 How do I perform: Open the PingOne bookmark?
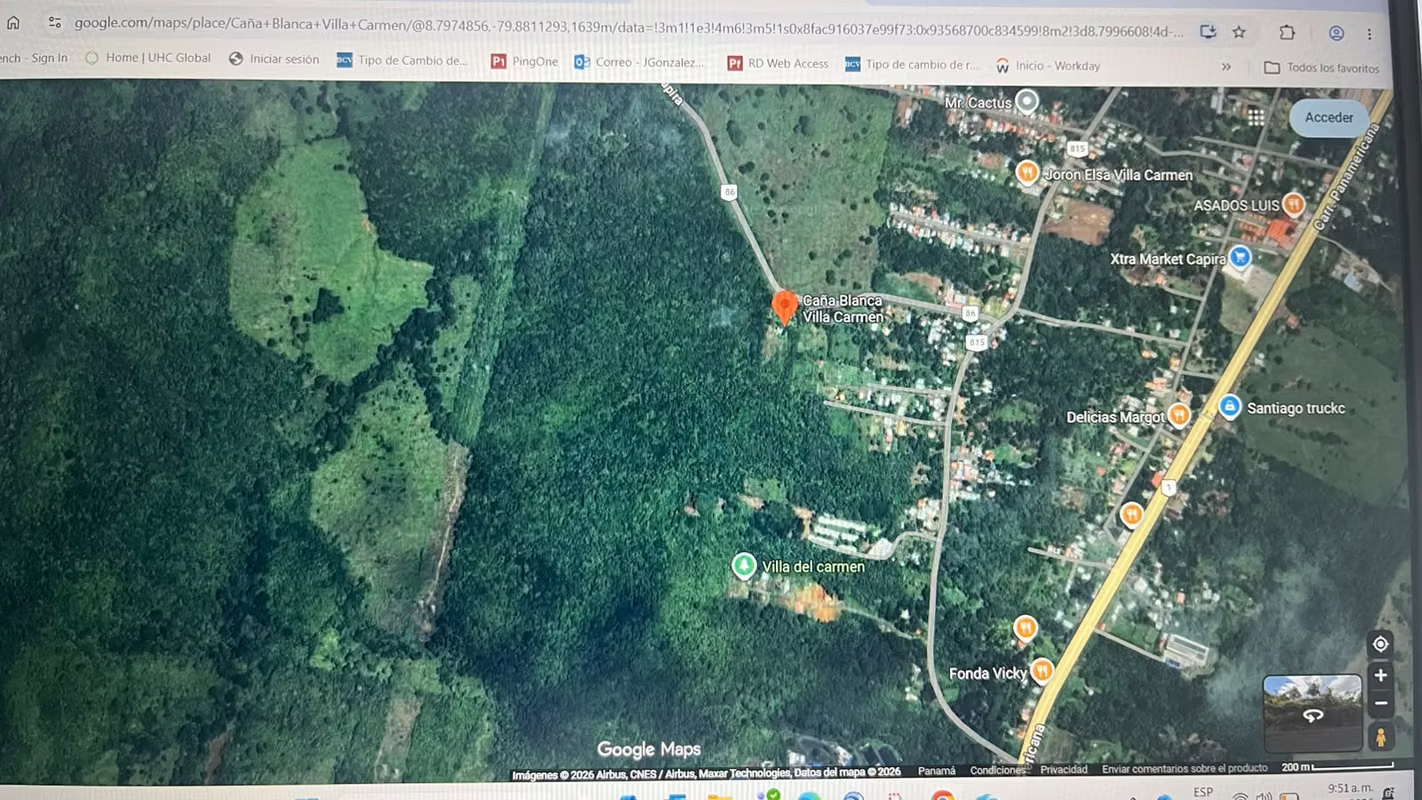tap(524, 61)
